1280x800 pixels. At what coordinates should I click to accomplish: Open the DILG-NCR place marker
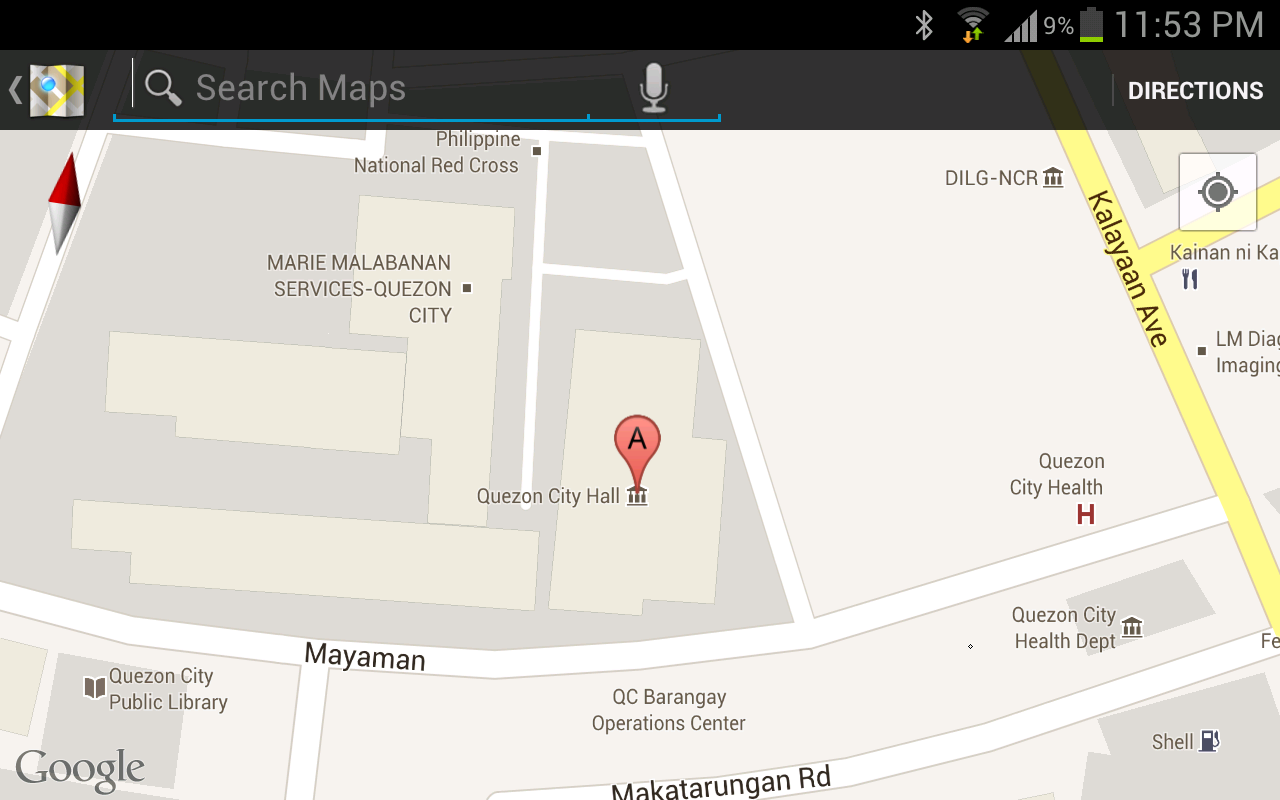pos(1053,178)
